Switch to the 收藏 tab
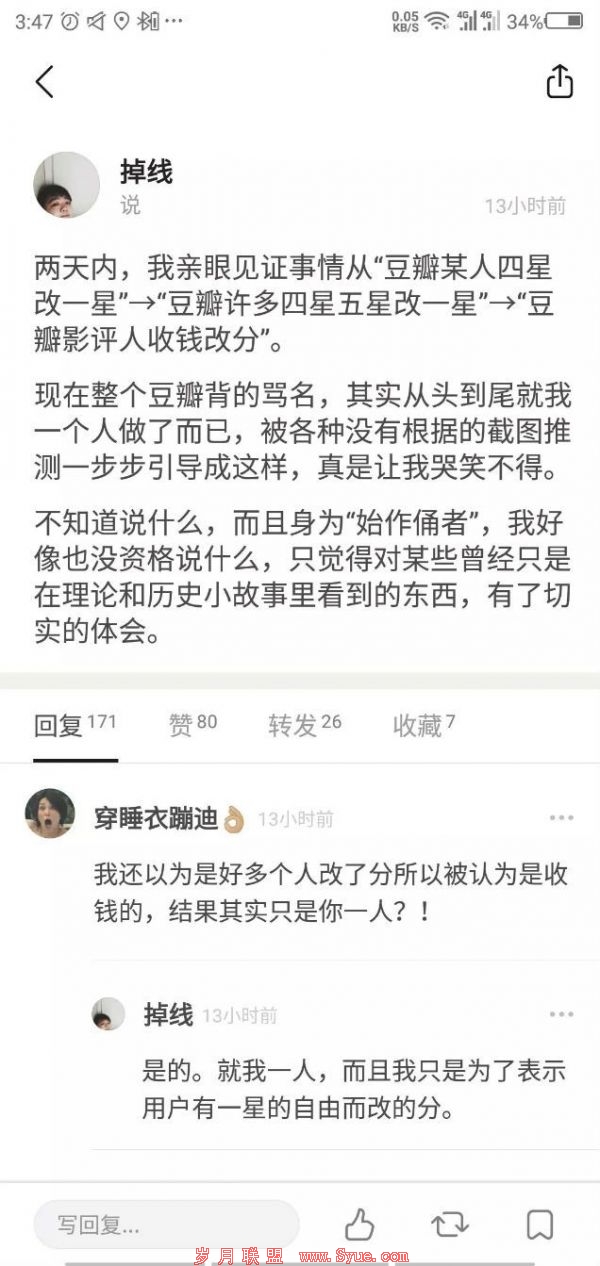 pyautogui.click(x=425, y=725)
